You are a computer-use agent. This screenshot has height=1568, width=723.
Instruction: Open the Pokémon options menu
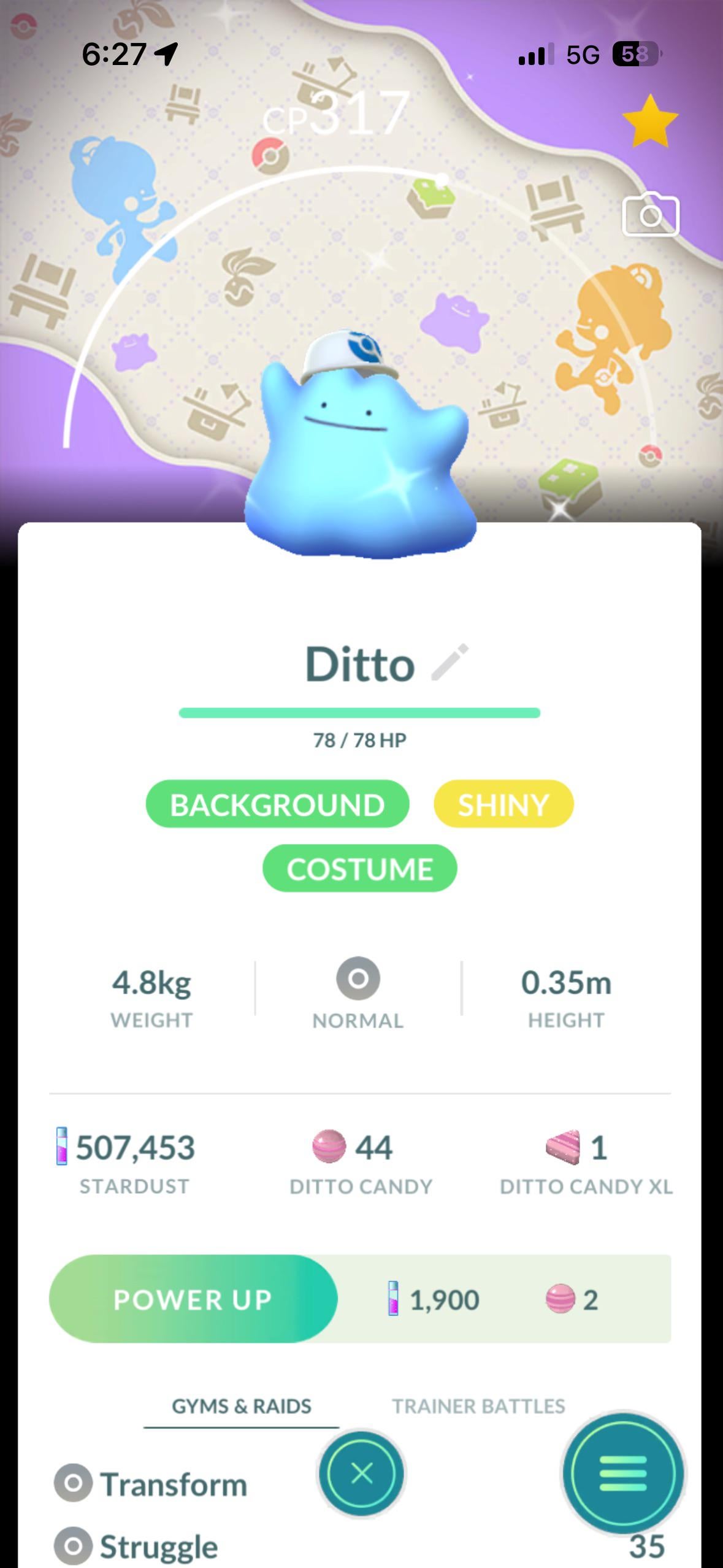pos(623,1473)
